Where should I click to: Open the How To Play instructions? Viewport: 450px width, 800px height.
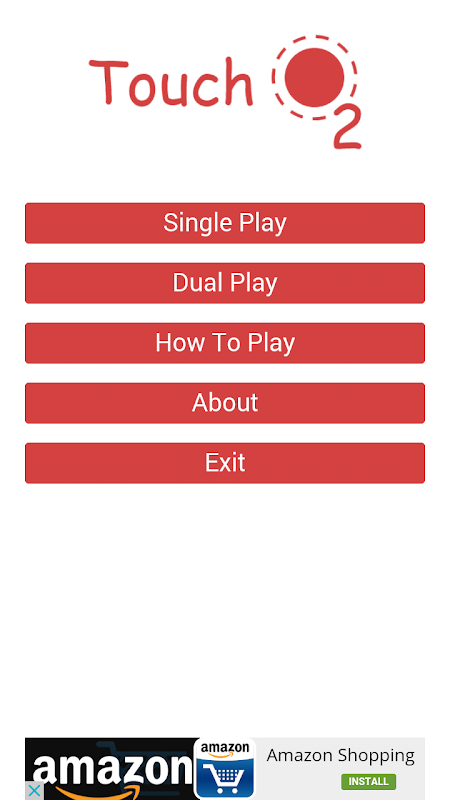224,343
